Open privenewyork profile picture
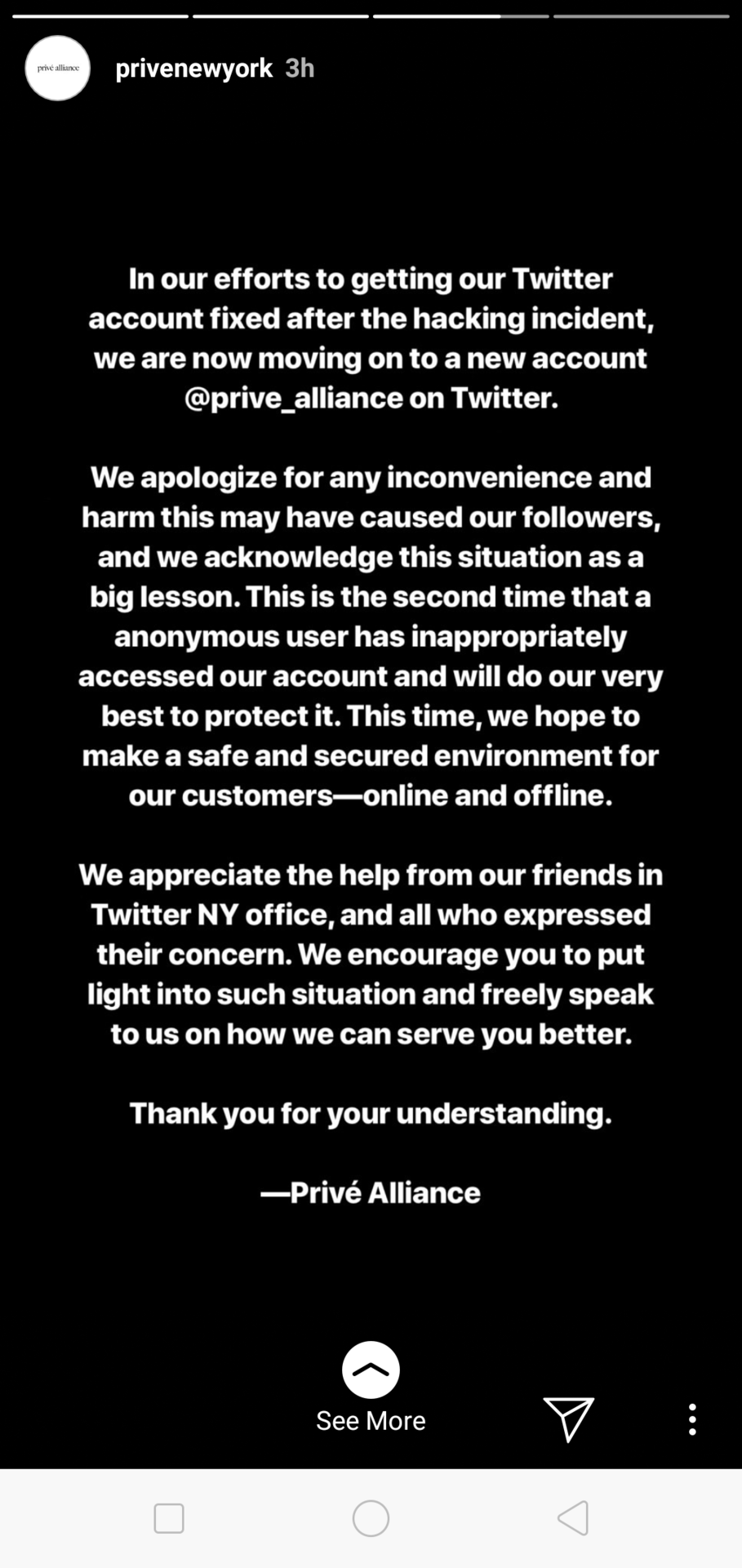 click(57, 68)
